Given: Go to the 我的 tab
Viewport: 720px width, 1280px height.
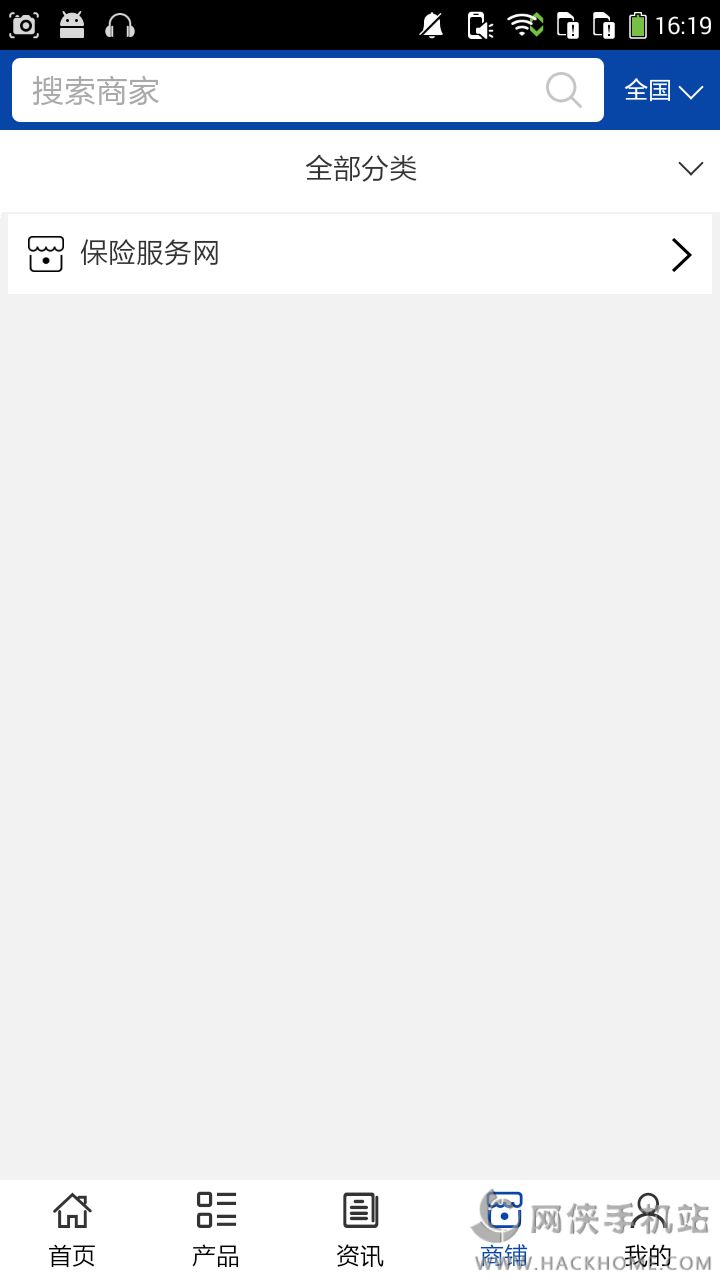Looking at the screenshot, I should pos(648,1230).
